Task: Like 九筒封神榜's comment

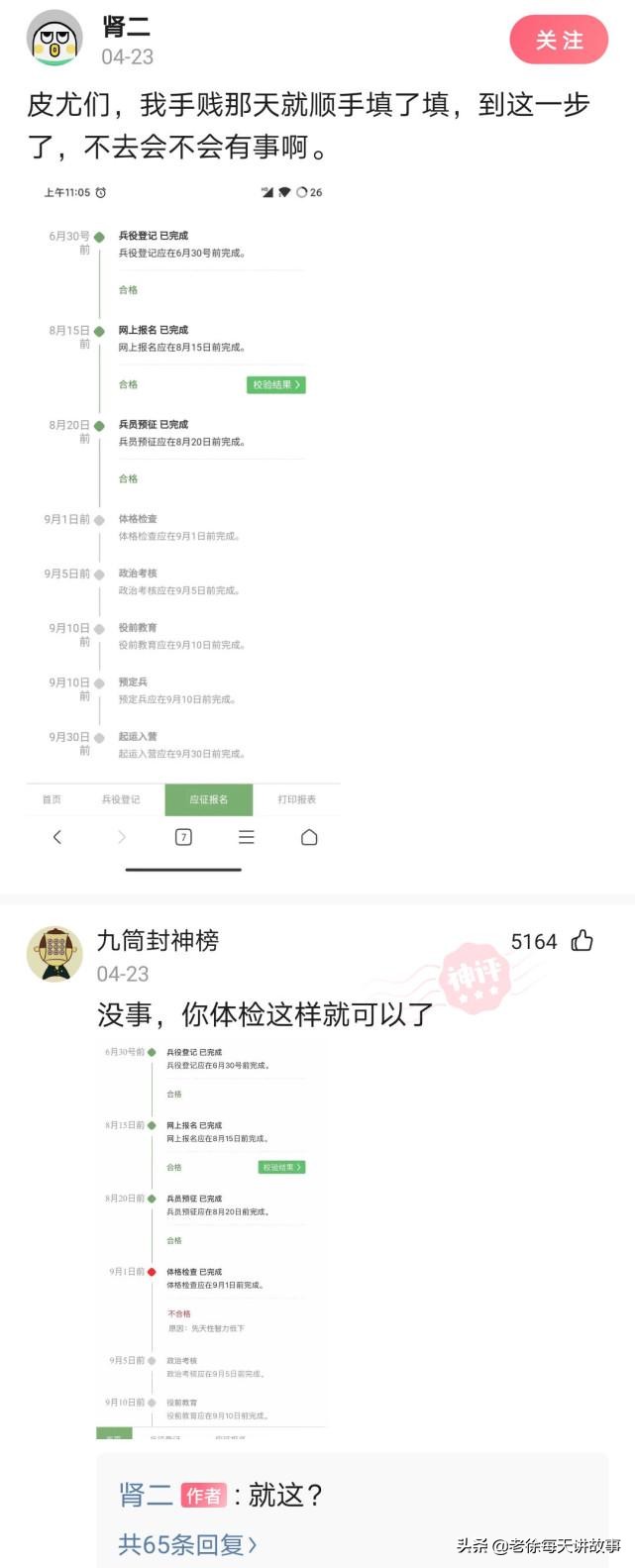Action: pos(582,941)
